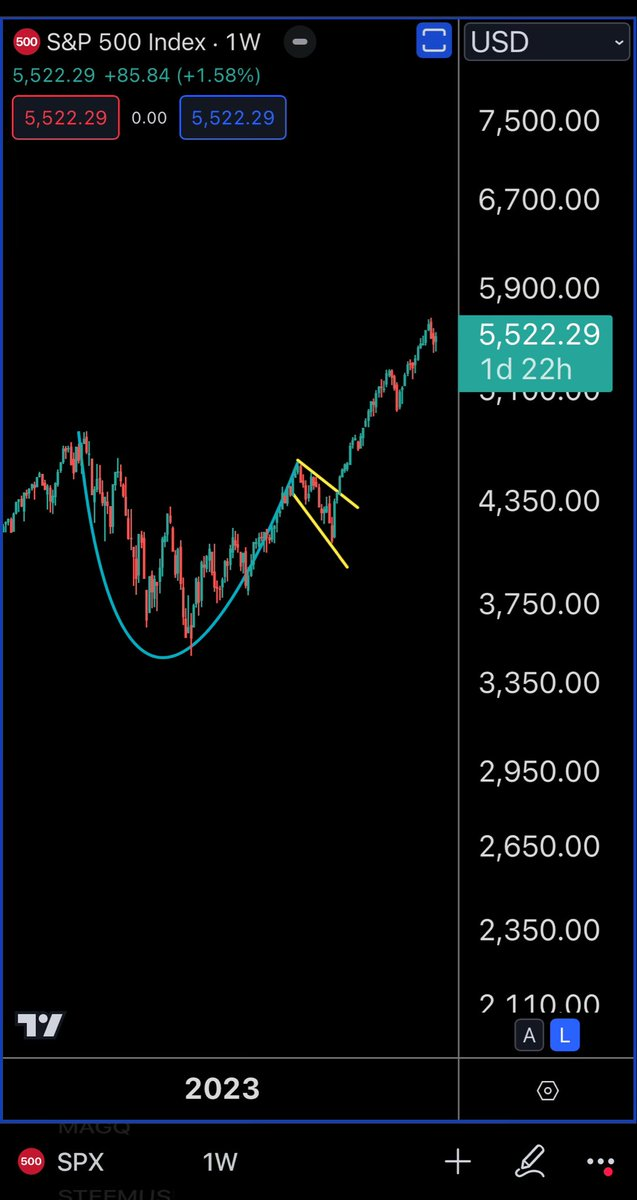This screenshot has width=637, height=1200.
Task: Open the hexagon chart settings icon
Action: tap(548, 1090)
